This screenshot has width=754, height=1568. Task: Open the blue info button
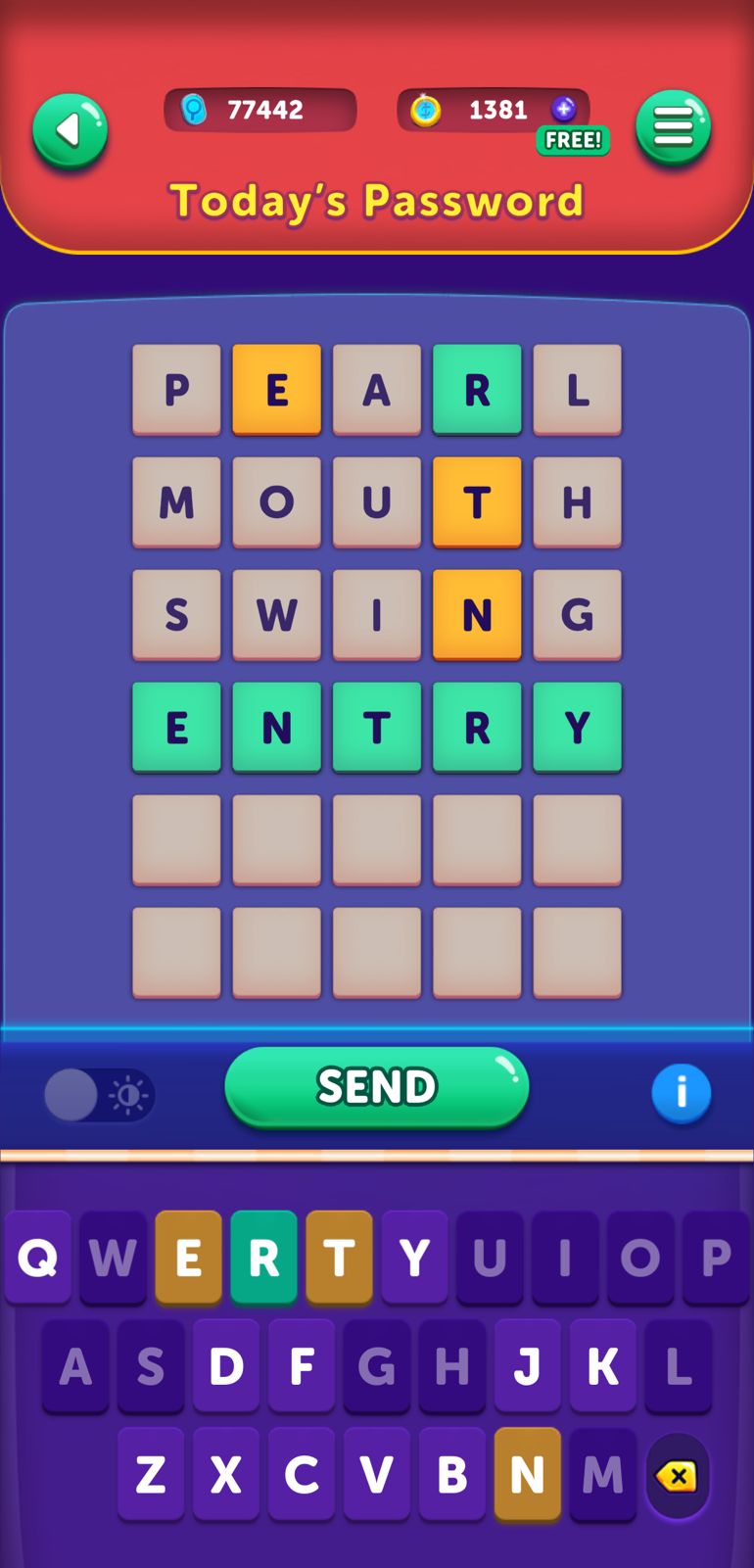pyautogui.click(x=681, y=1092)
